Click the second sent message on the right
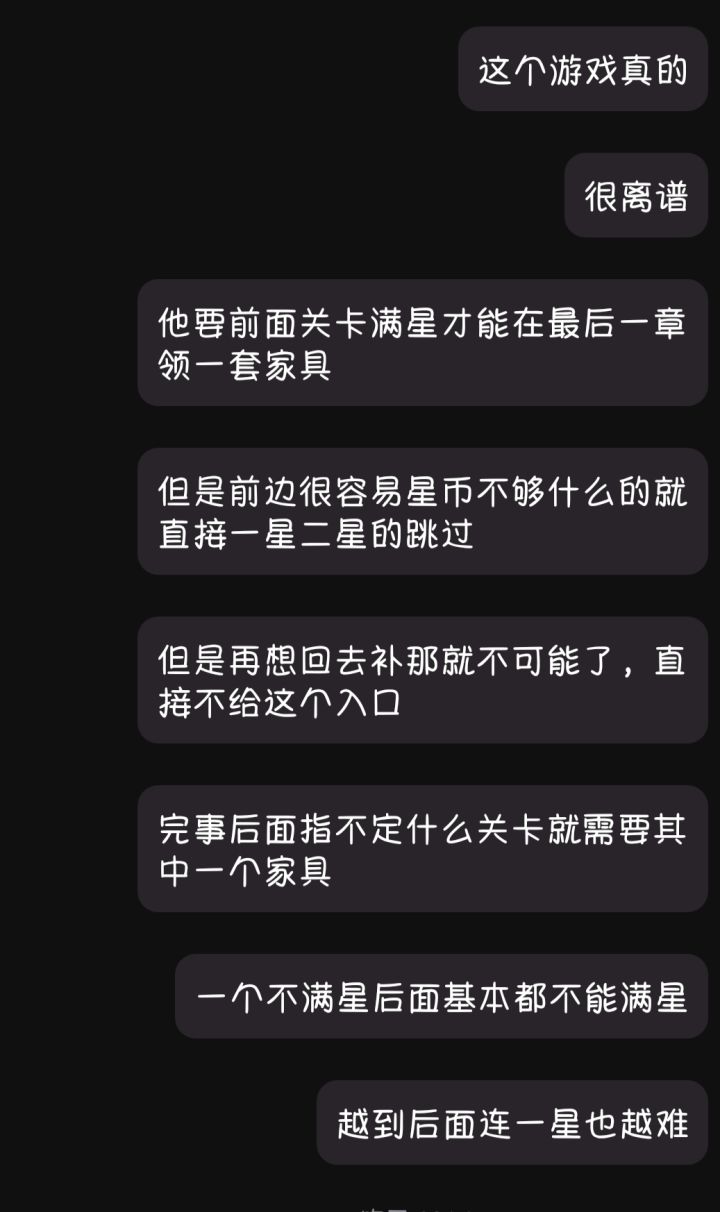This screenshot has width=720, height=1212. pos(637,197)
